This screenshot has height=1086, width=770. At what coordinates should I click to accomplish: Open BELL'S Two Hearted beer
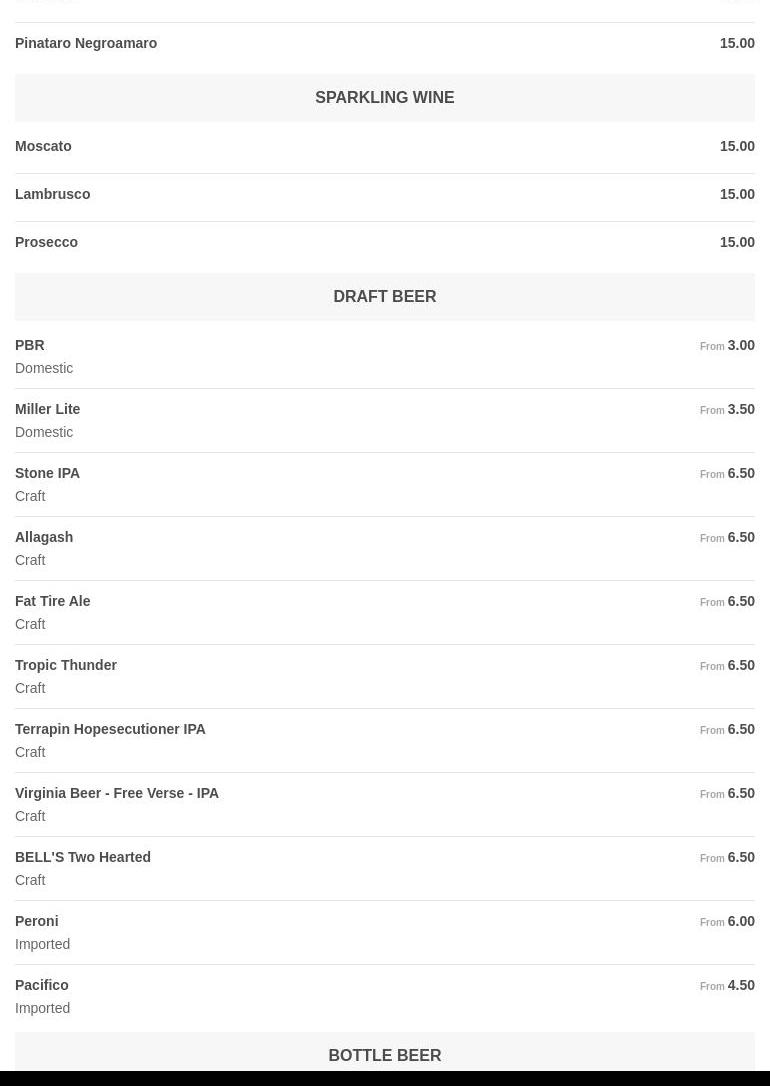pos(83,857)
